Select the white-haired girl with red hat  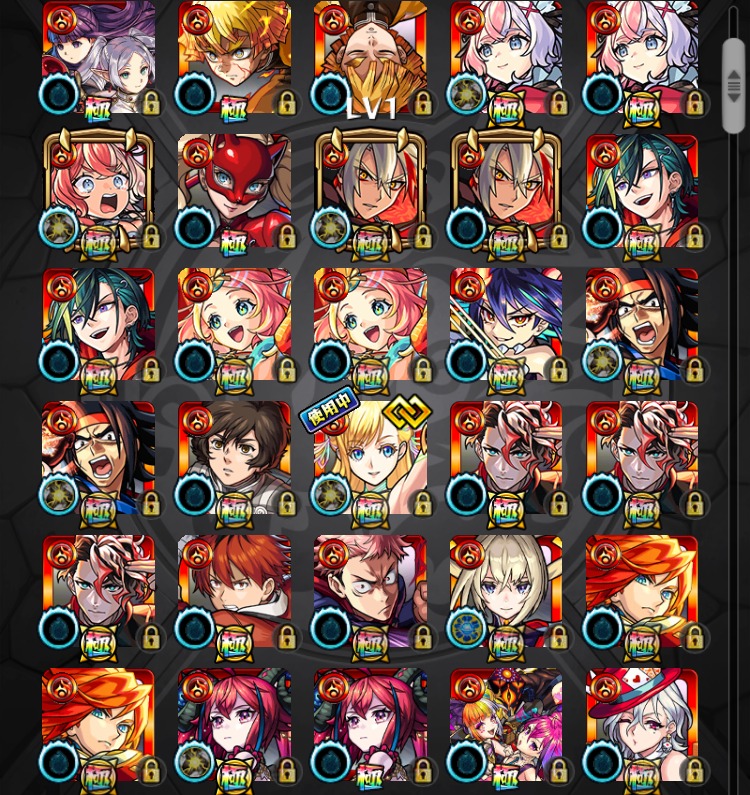coord(642,725)
